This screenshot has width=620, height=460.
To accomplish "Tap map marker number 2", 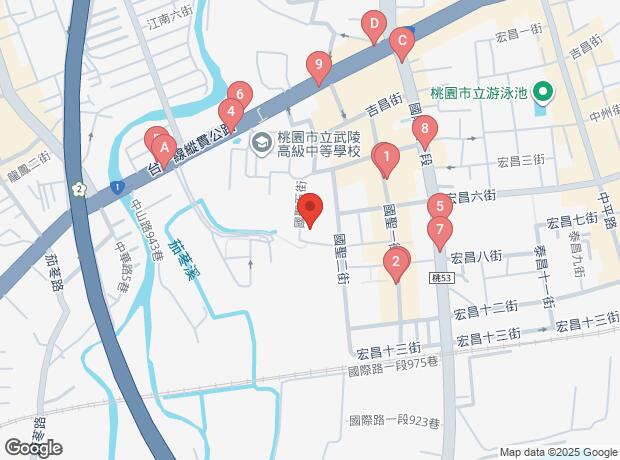I will pos(396,264).
